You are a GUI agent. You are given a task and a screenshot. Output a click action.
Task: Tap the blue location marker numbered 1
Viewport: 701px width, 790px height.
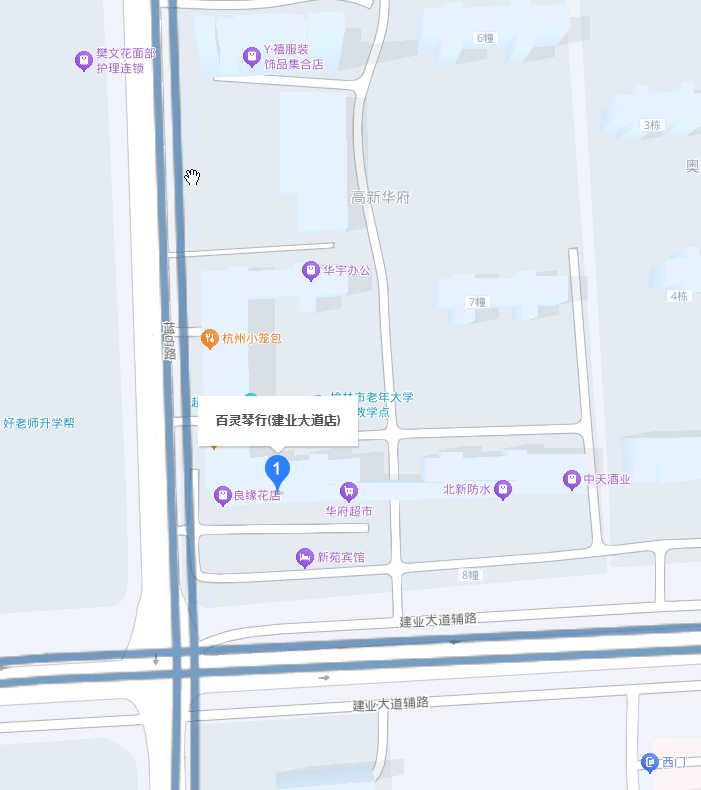point(277,470)
